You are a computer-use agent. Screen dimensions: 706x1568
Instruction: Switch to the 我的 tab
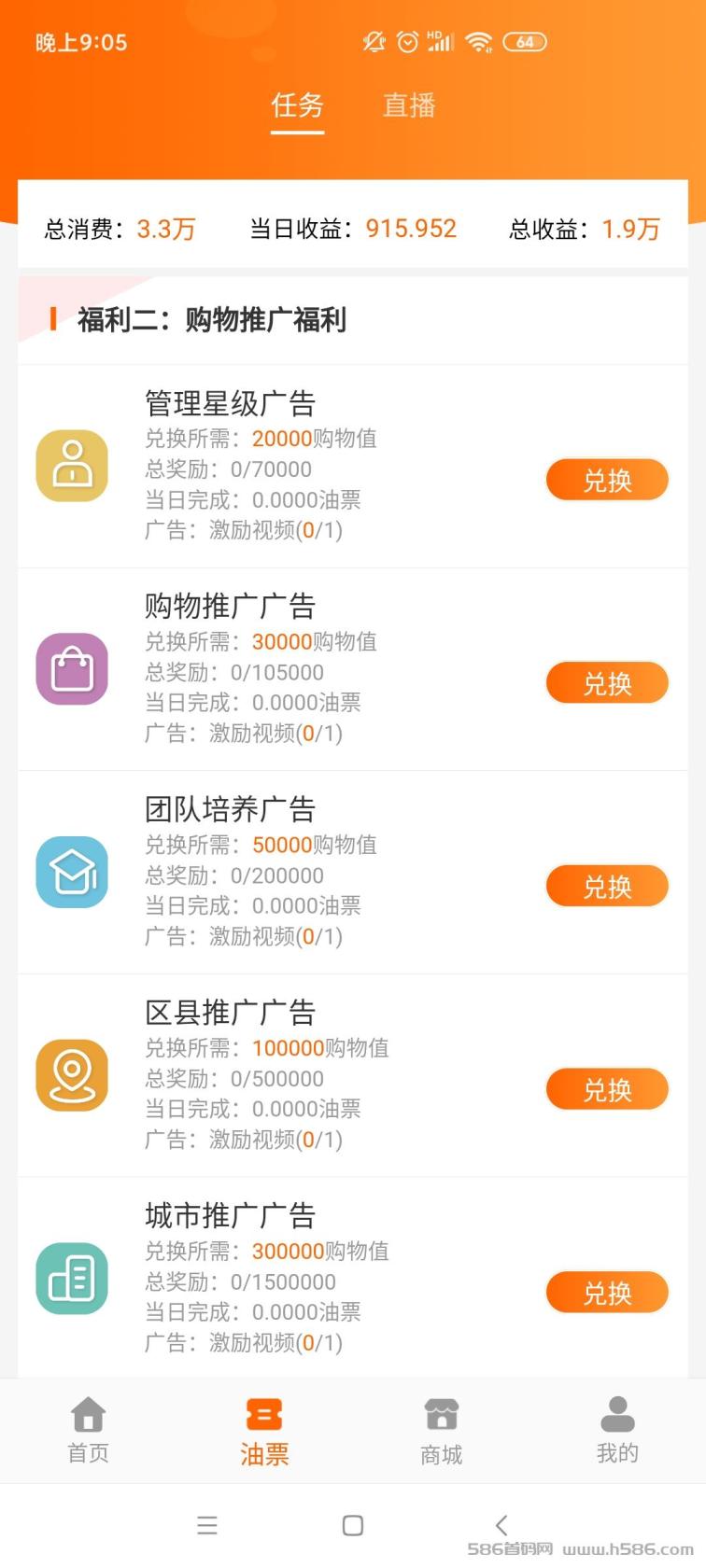[617, 1431]
